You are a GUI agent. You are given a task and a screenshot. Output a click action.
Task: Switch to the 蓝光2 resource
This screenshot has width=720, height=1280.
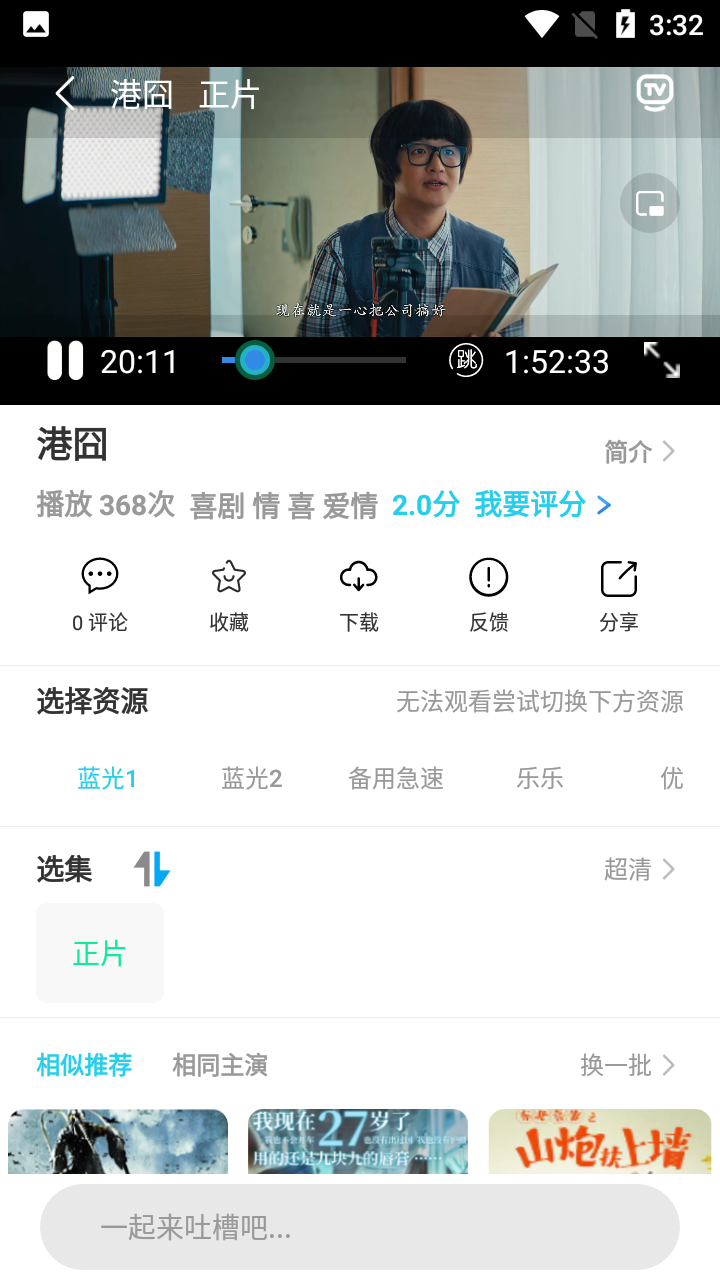click(x=251, y=779)
